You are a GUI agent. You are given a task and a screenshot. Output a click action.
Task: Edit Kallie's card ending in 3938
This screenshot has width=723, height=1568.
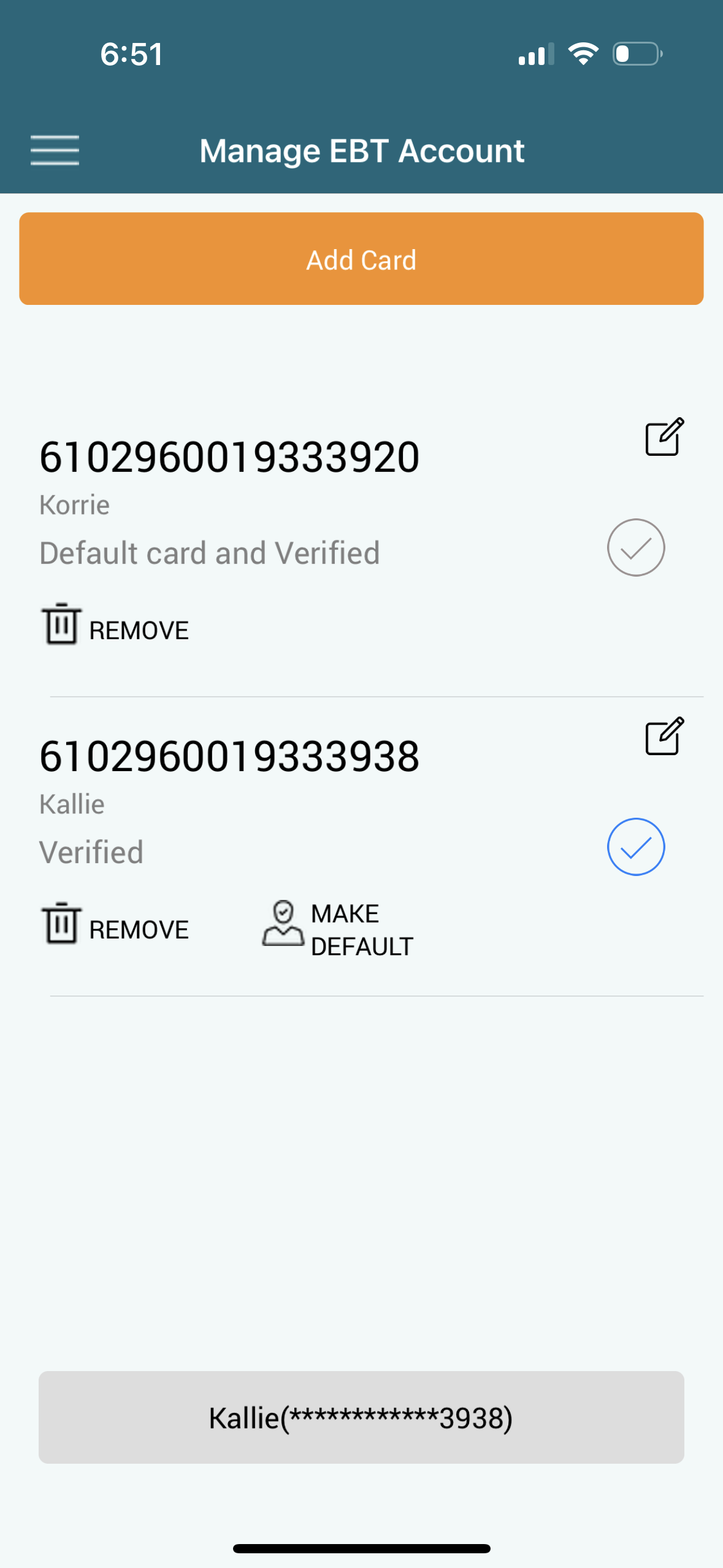pyautogui.click(x=665, y=736)
